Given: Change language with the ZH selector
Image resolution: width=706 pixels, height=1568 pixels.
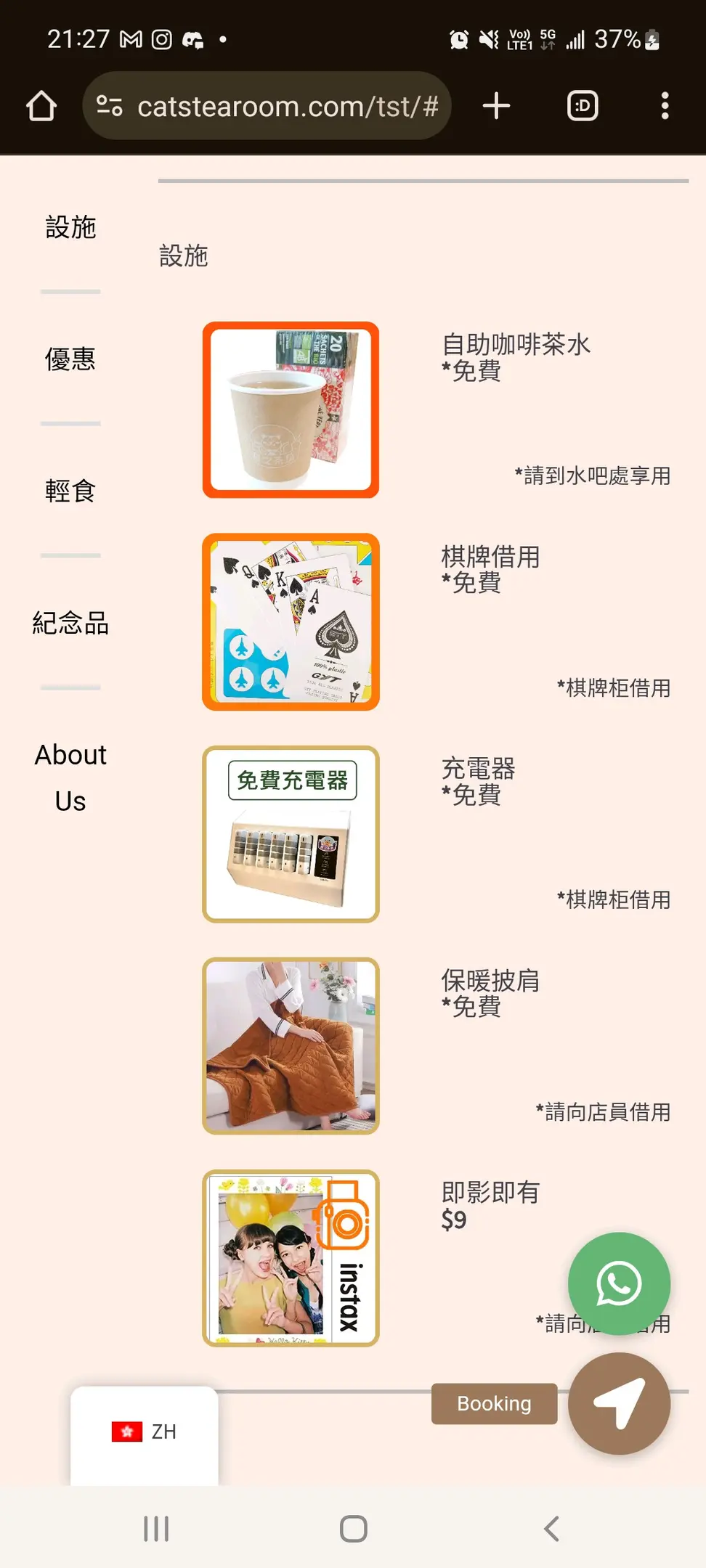Looking at the screenshot, I should click(144, 1432).
